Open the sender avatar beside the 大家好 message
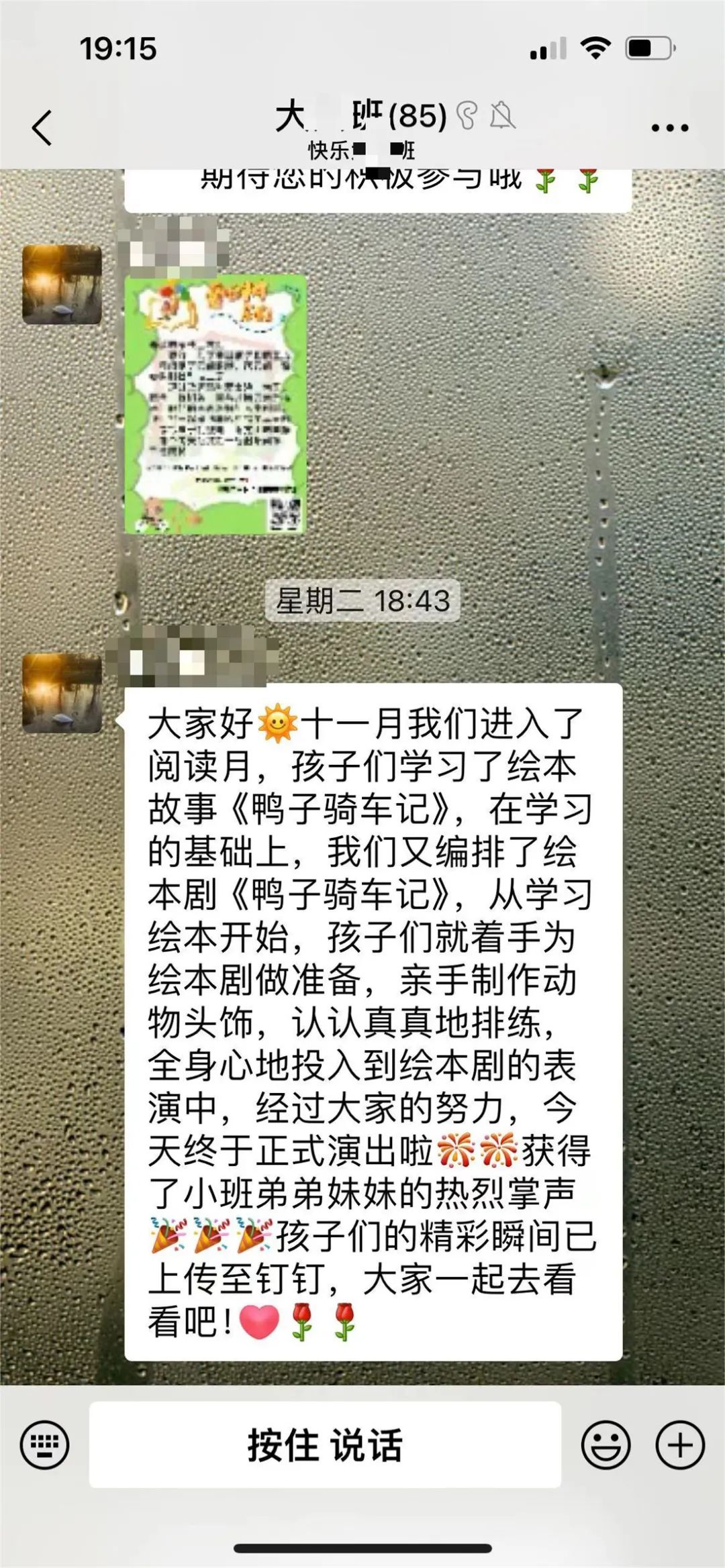The height and width of the screenshot is (1568, 725). (x=62, y=693)
